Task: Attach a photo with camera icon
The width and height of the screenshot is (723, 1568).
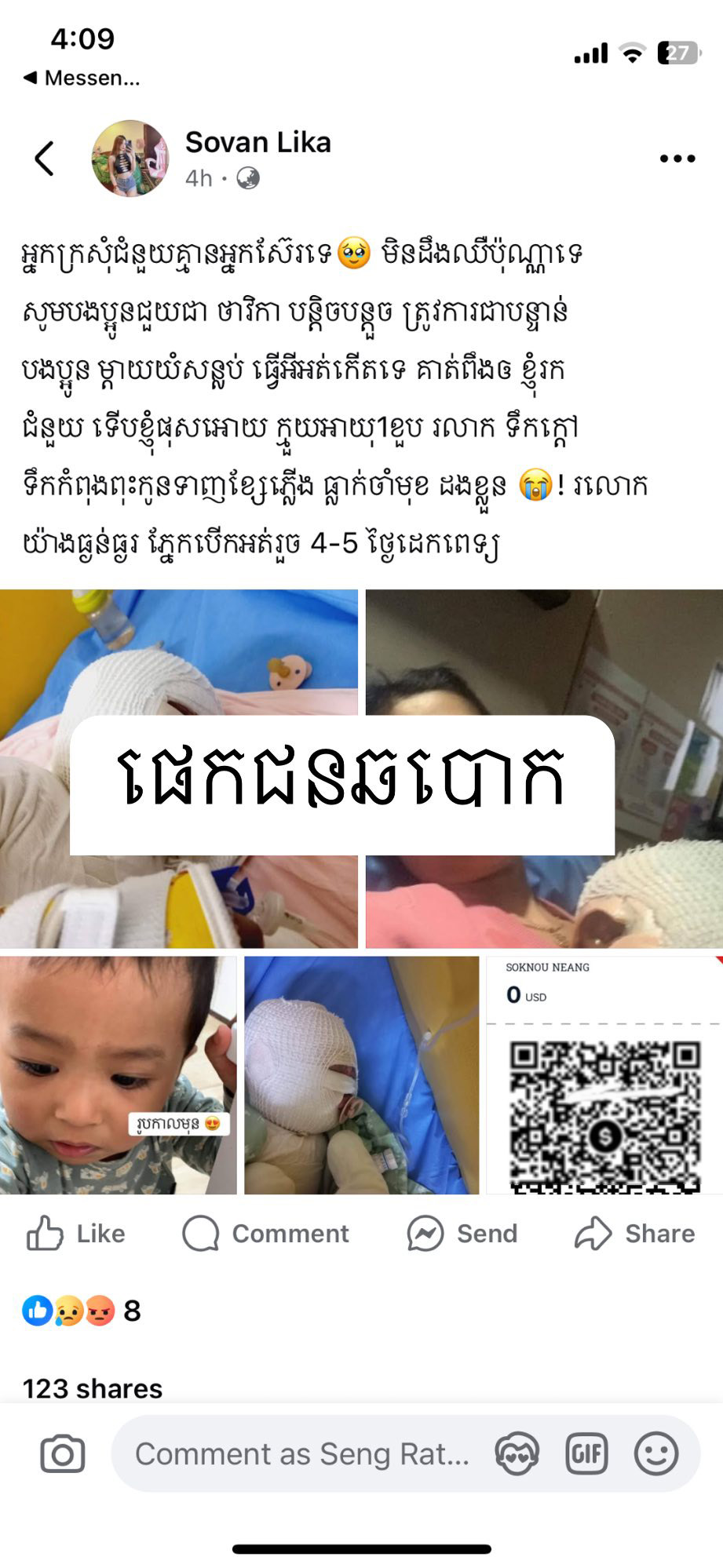Action: coord(63,1454)
